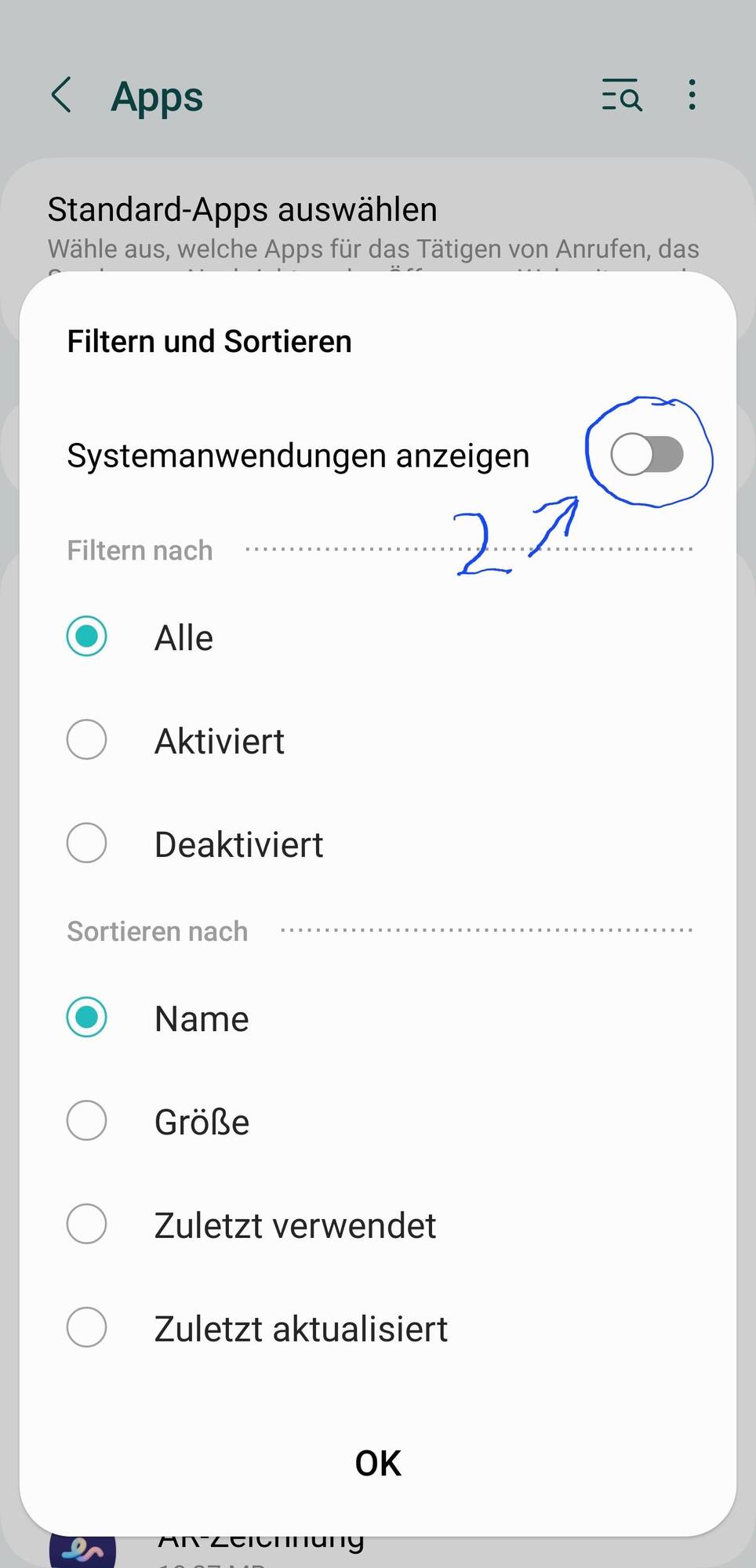Choose the Deaktiviert filter
This screenshot has width=756, height=1568.
coord(87,843)
